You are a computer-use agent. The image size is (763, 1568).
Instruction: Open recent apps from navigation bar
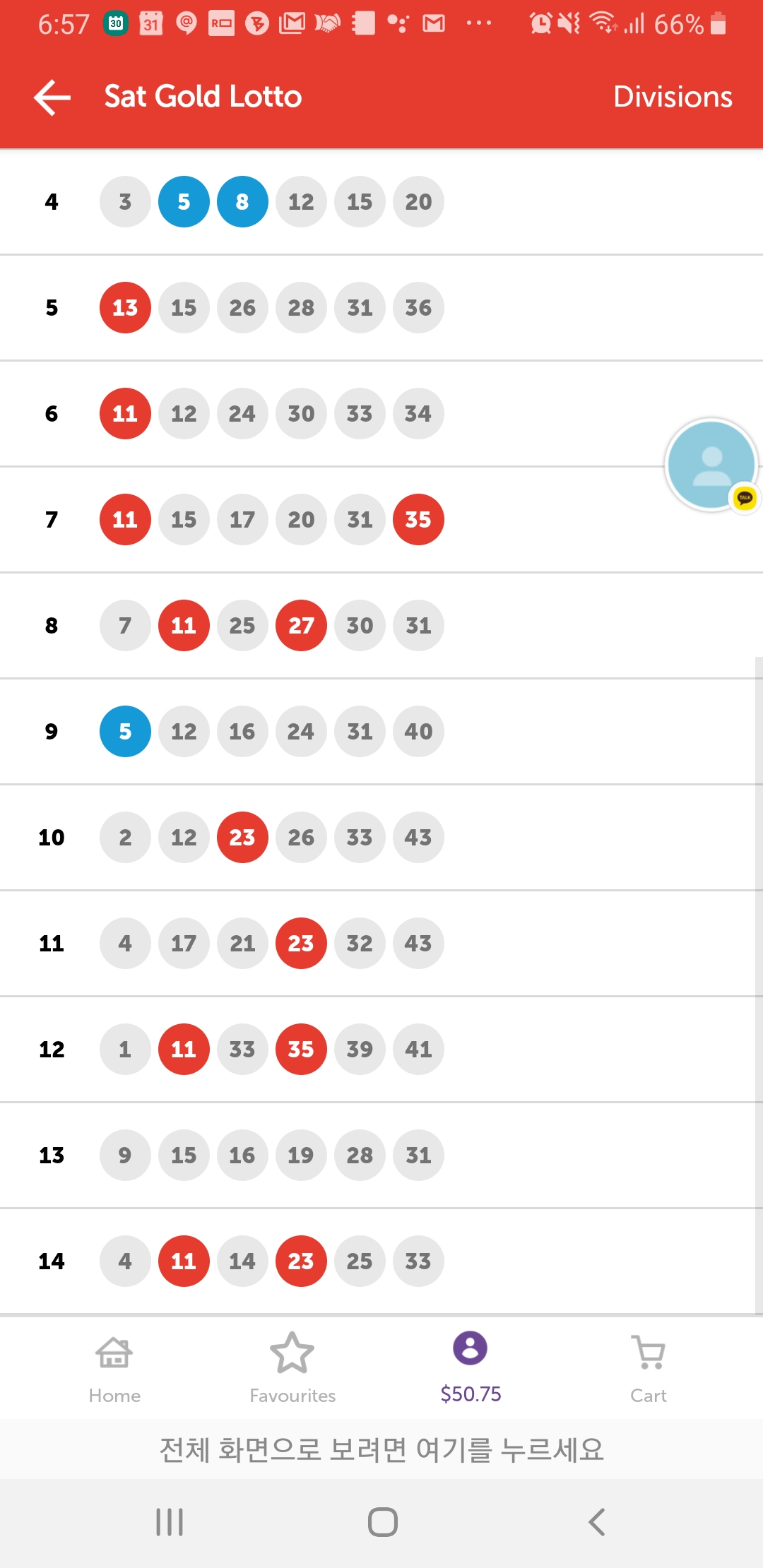coord(170,1521)
